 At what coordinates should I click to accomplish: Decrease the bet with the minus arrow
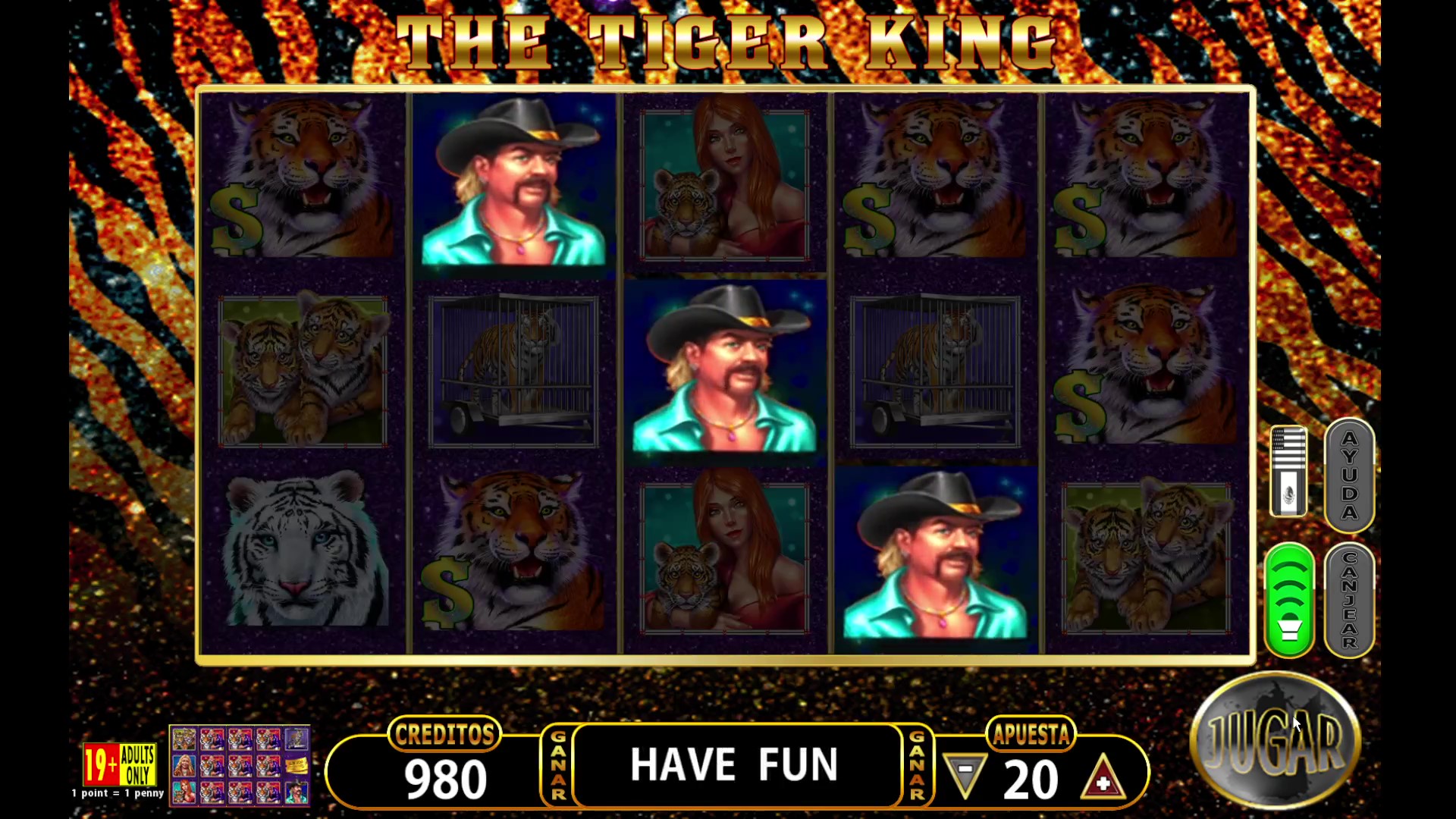(x=965, y=774)
